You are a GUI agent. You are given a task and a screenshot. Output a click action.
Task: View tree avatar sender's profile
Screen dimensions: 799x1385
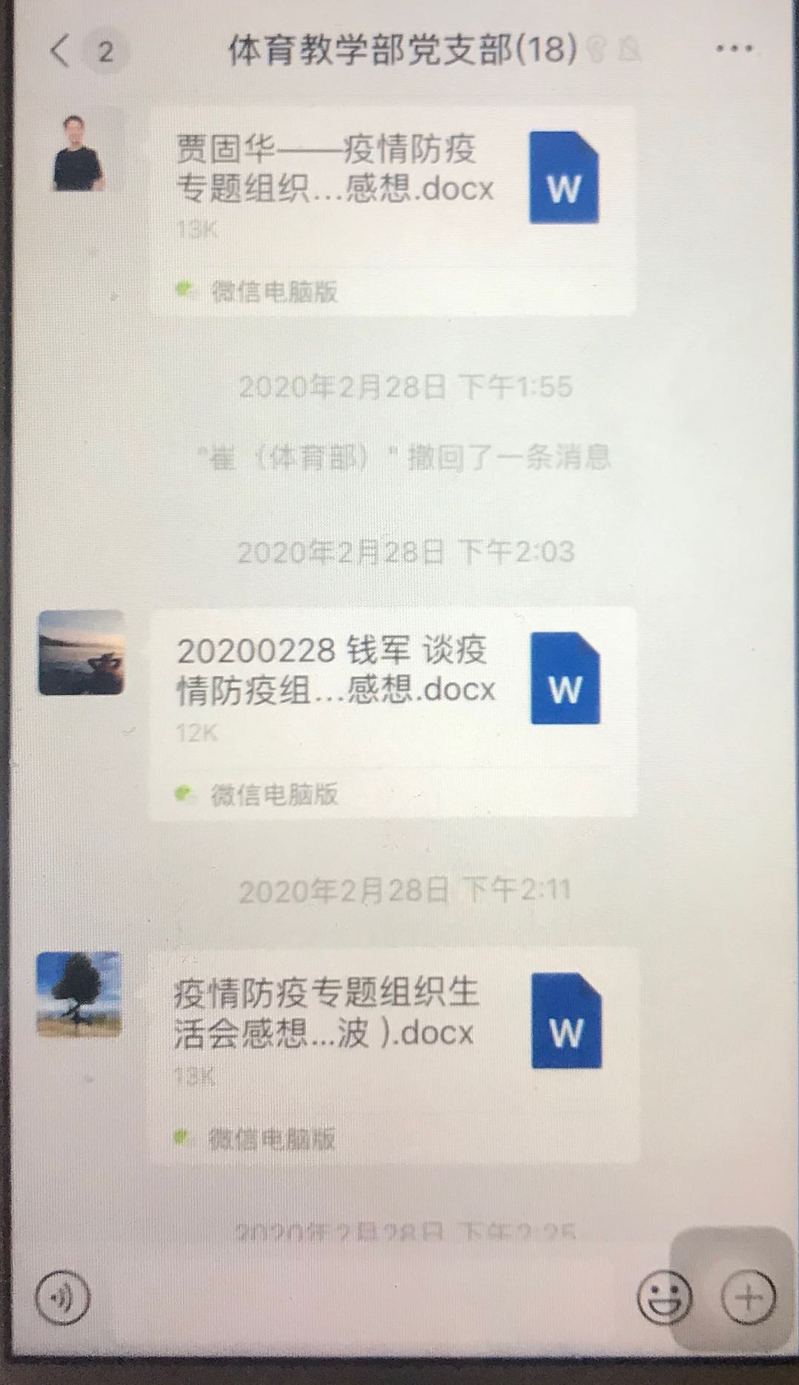pos(79,992)
